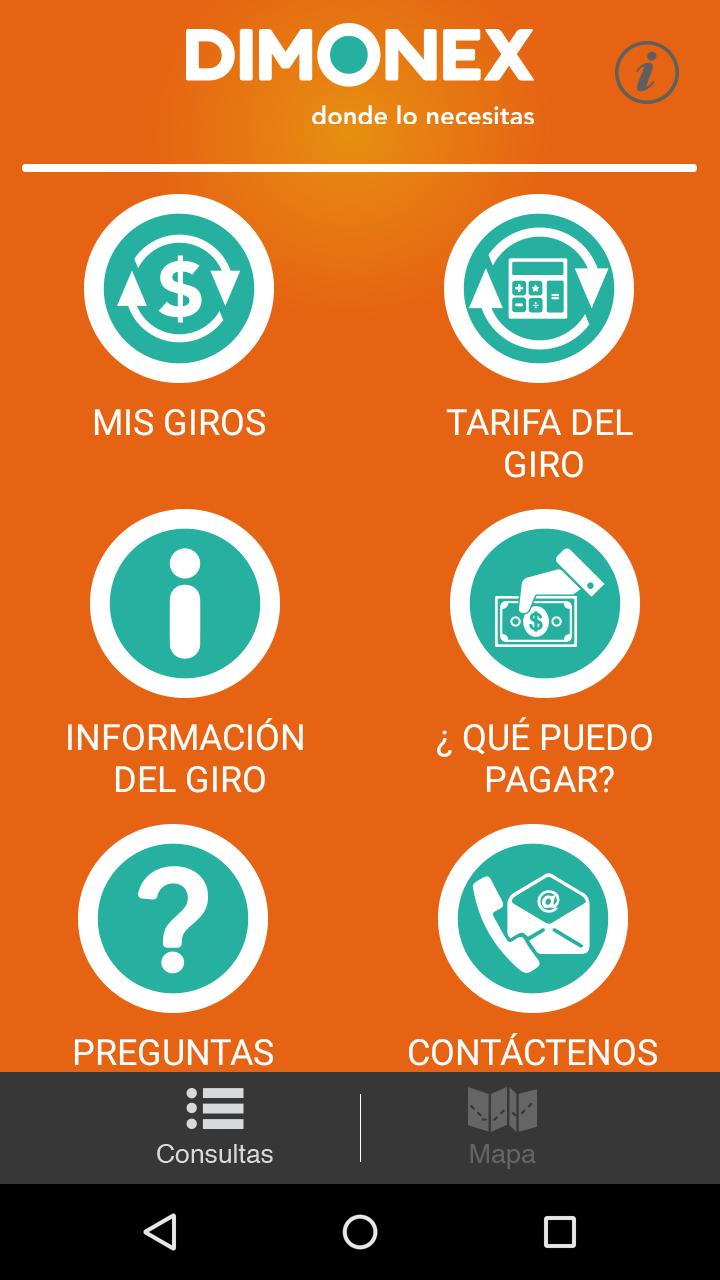Open Contáctenos section
The image size is (720, 1280).
(x=533, y=919)
